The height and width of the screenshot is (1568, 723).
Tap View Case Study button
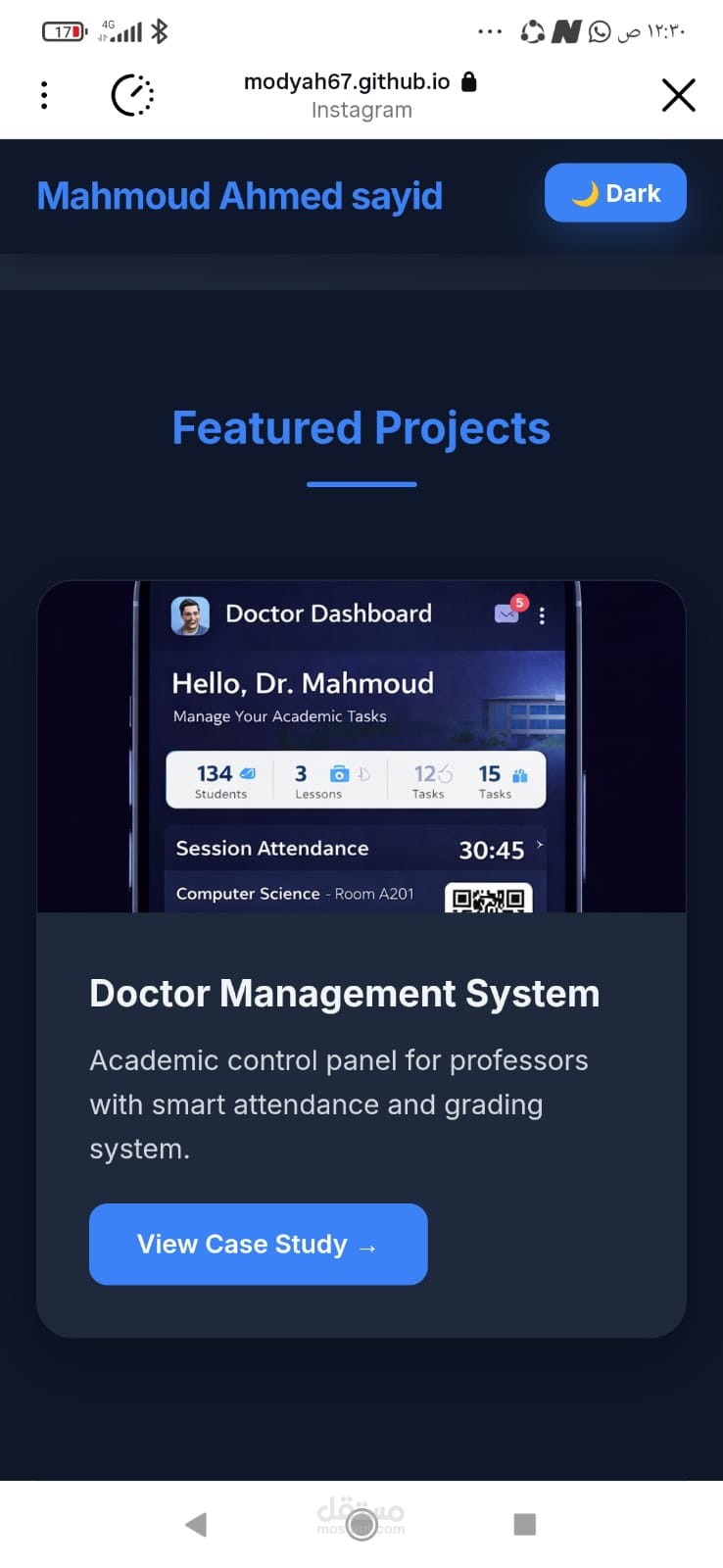pyautogui.click(x=258, y=1244)
